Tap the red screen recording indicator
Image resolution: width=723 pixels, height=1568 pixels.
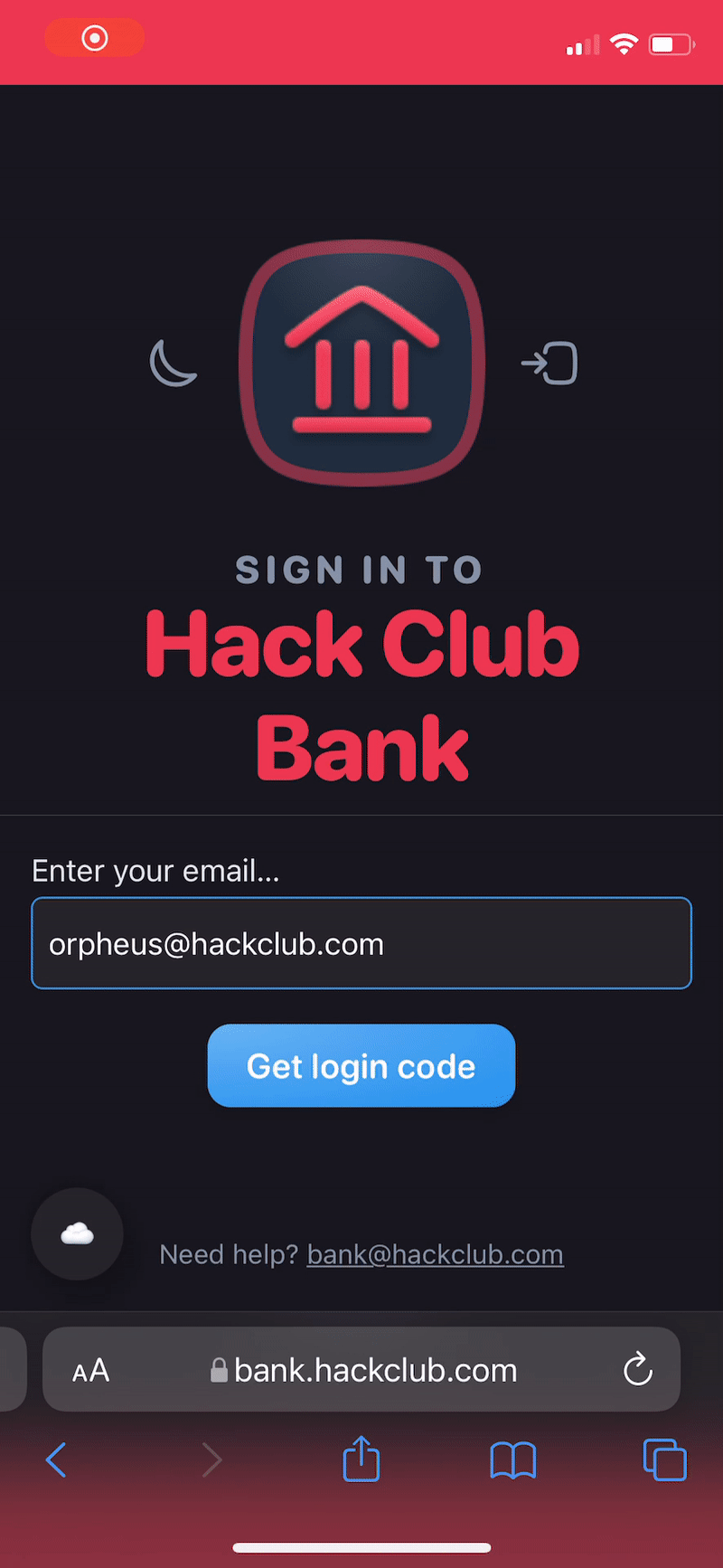pos(95,38)
